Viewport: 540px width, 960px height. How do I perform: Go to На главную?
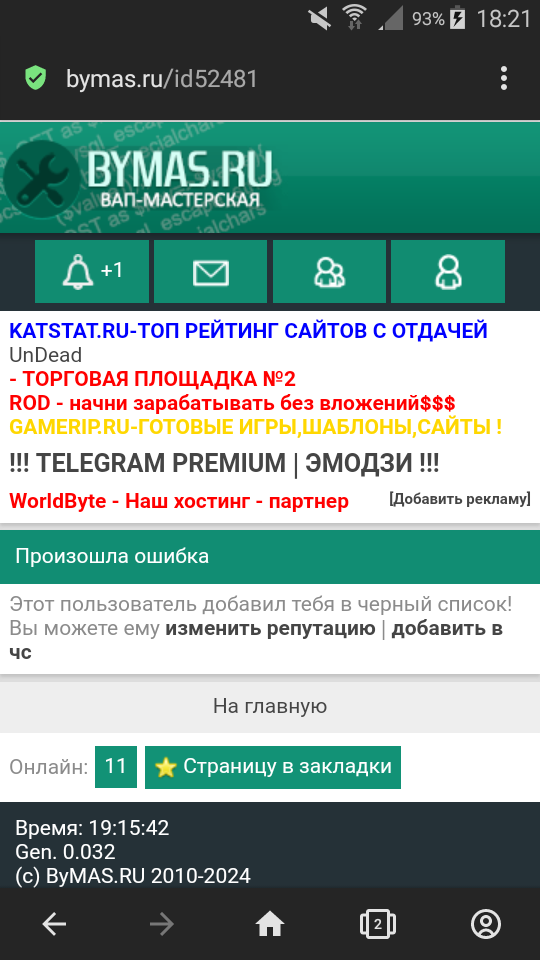pos(270,707)
